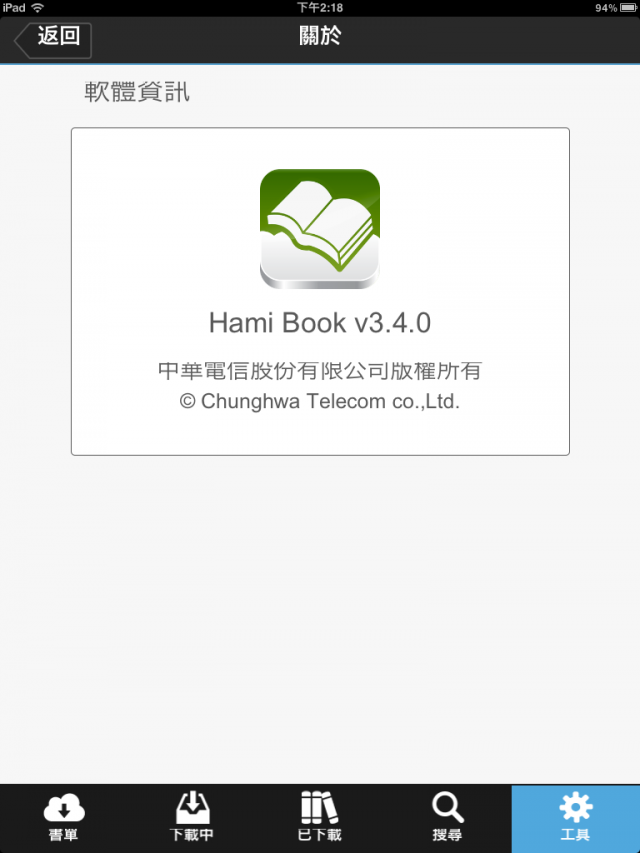This screenshot has width=640, height=854.
Task: Select the 工具 tools tab
Action: click(576, 817)
